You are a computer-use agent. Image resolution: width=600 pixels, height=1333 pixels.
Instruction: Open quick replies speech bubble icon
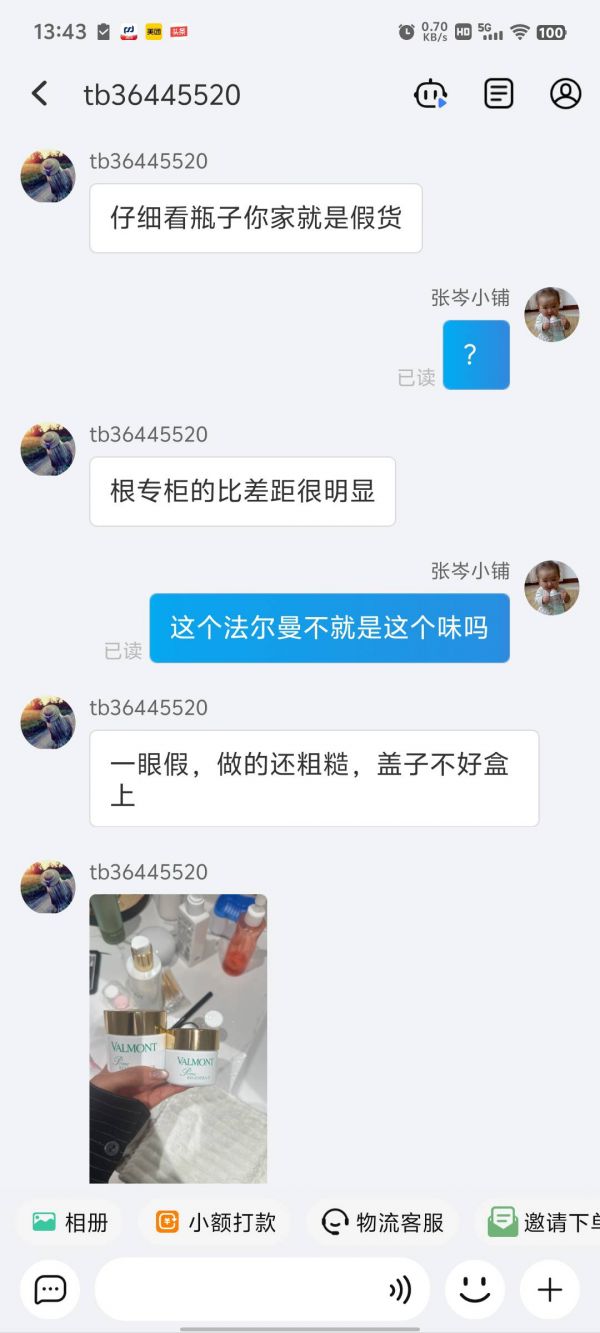[x=50, y=1290]
